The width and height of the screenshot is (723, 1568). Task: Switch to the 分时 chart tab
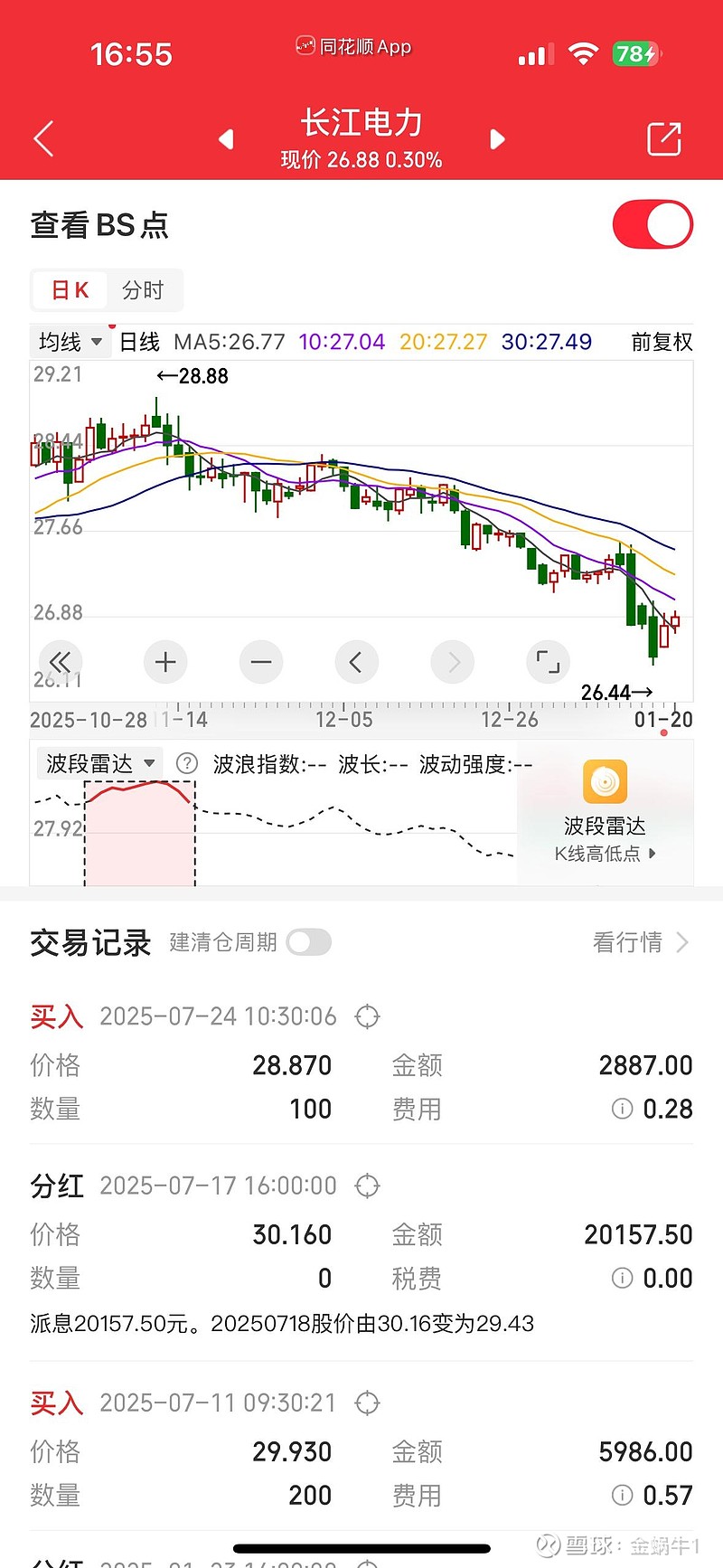tap(143, 290)
